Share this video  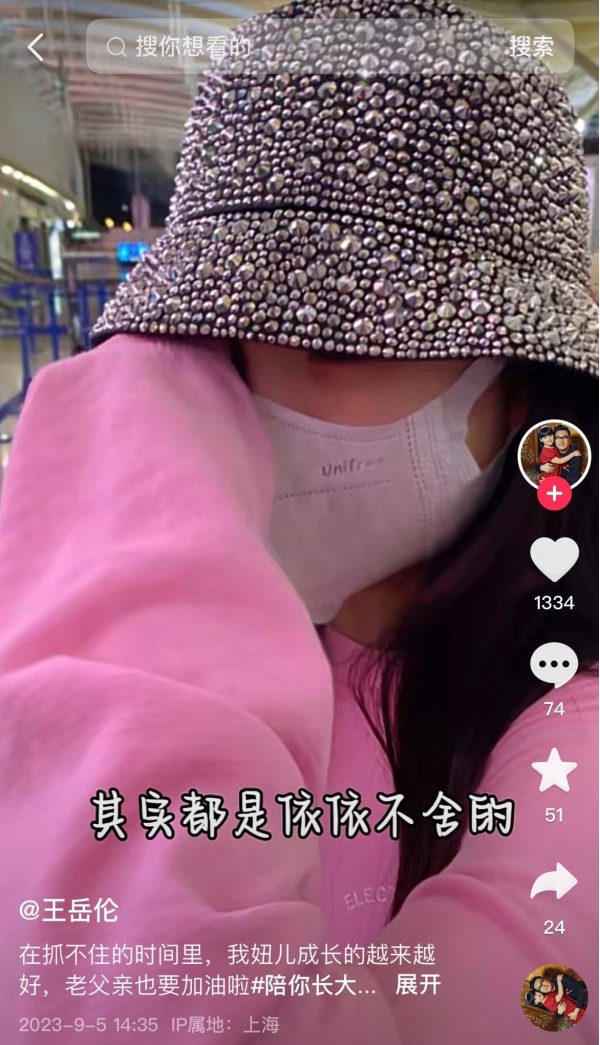(554, 882)
